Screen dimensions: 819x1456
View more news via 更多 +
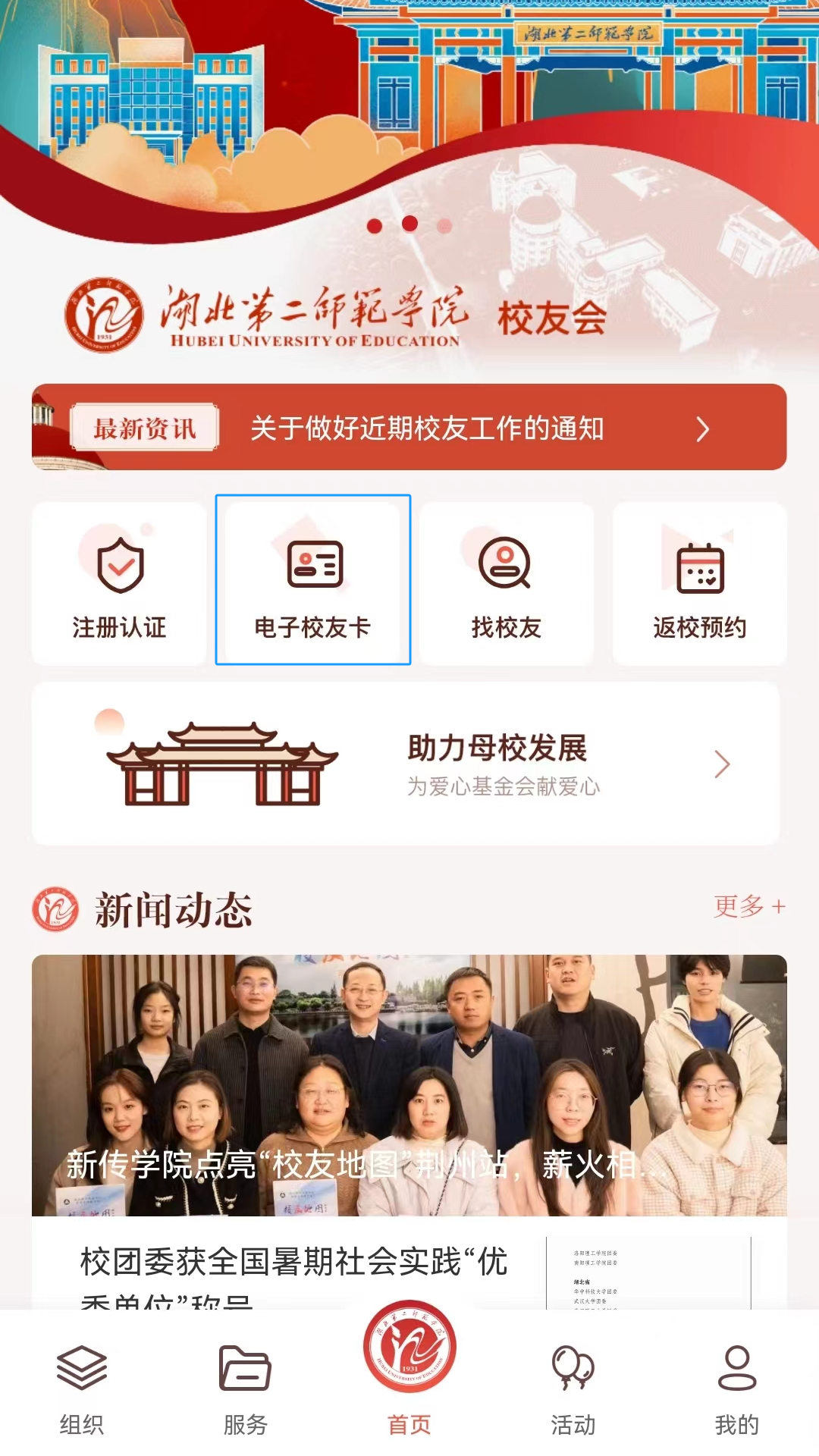click(748, 907)
